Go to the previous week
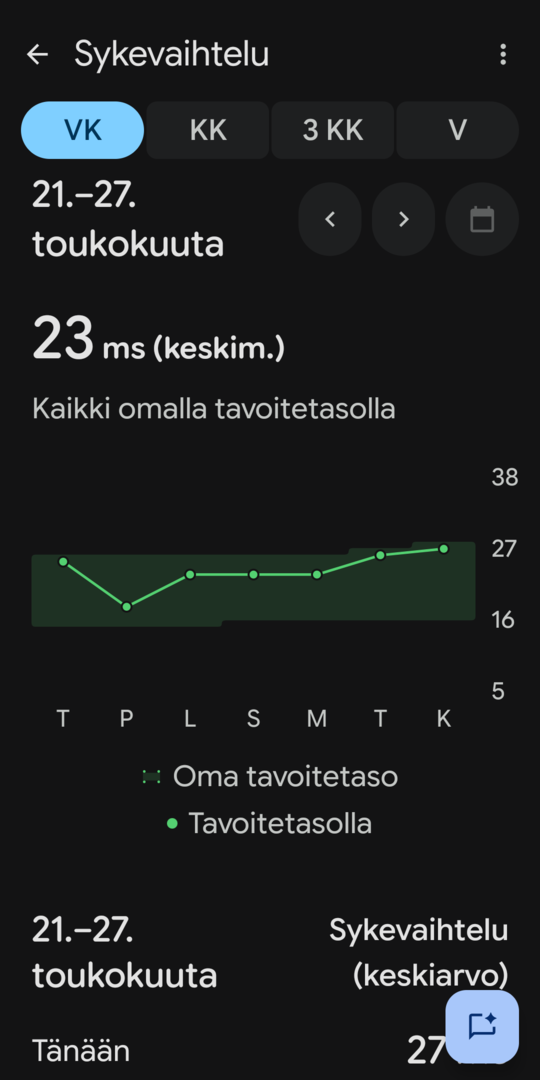Viewport: 540px width, 1080px height. pyautogui.click(x=330, y=219)
